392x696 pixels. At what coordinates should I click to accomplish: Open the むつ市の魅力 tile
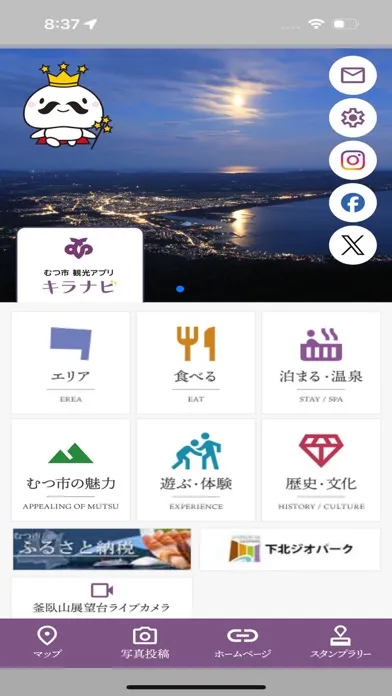click(x=71, y=470)
